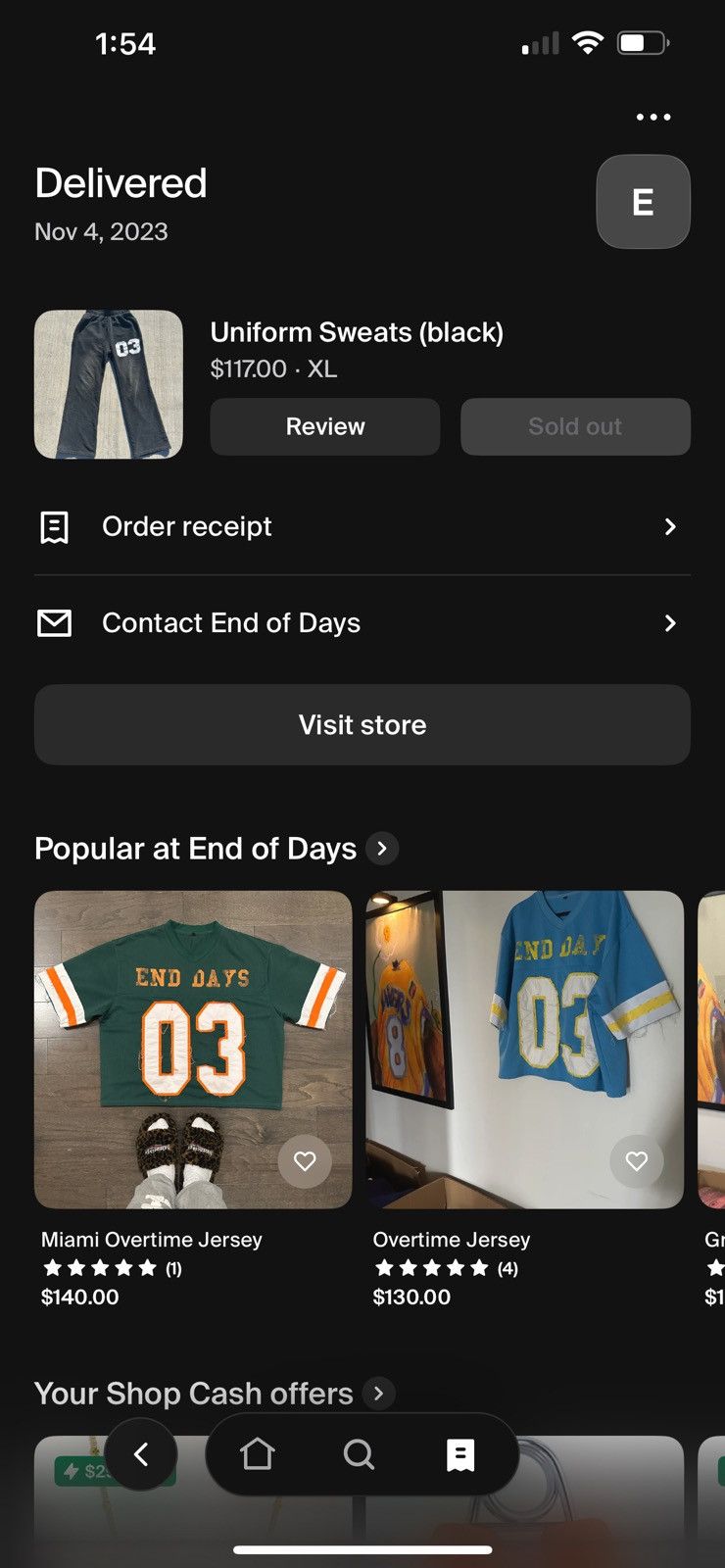Go back with the arrow button
The image size is (725, 1568).
tap(141, 1455)
